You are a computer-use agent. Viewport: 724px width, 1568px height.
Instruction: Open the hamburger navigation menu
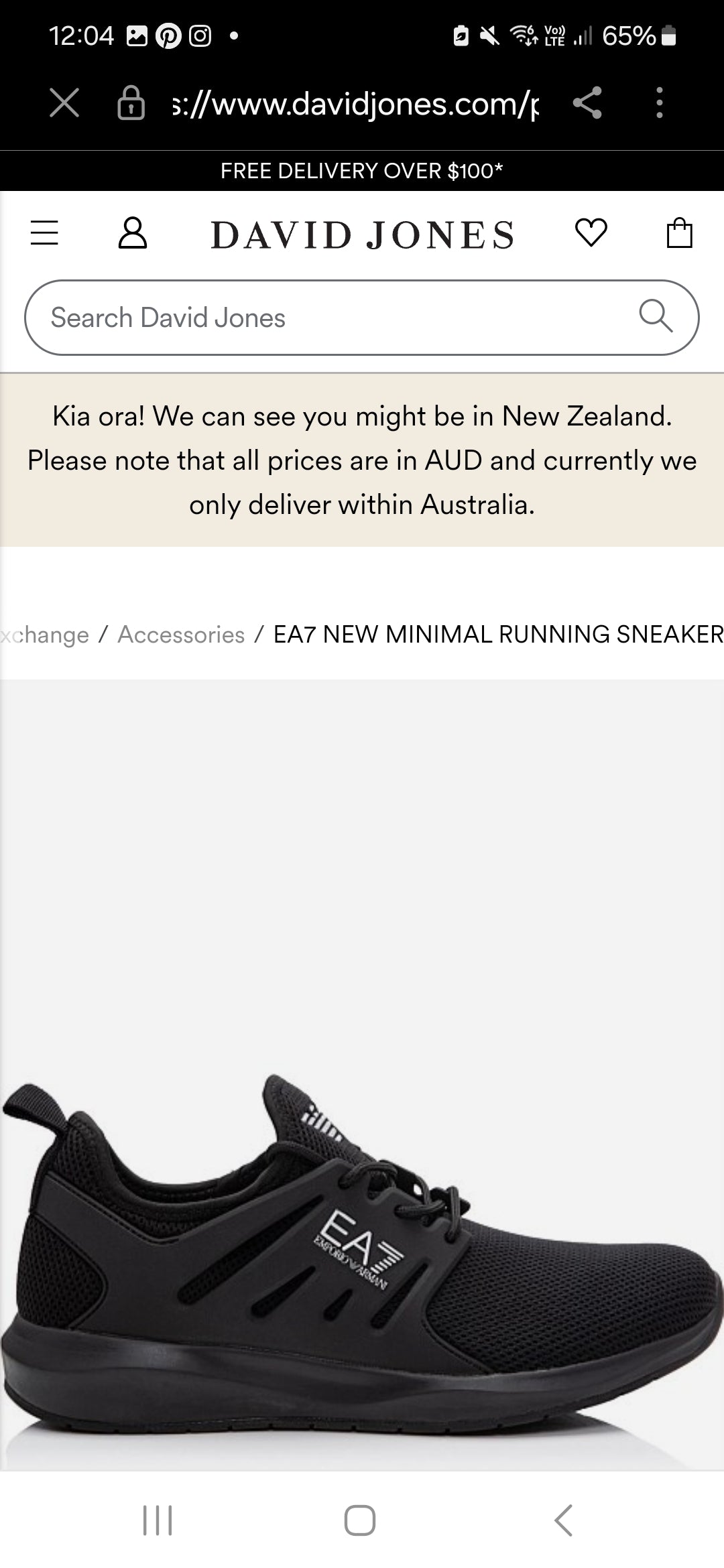[x=44, y=233]
